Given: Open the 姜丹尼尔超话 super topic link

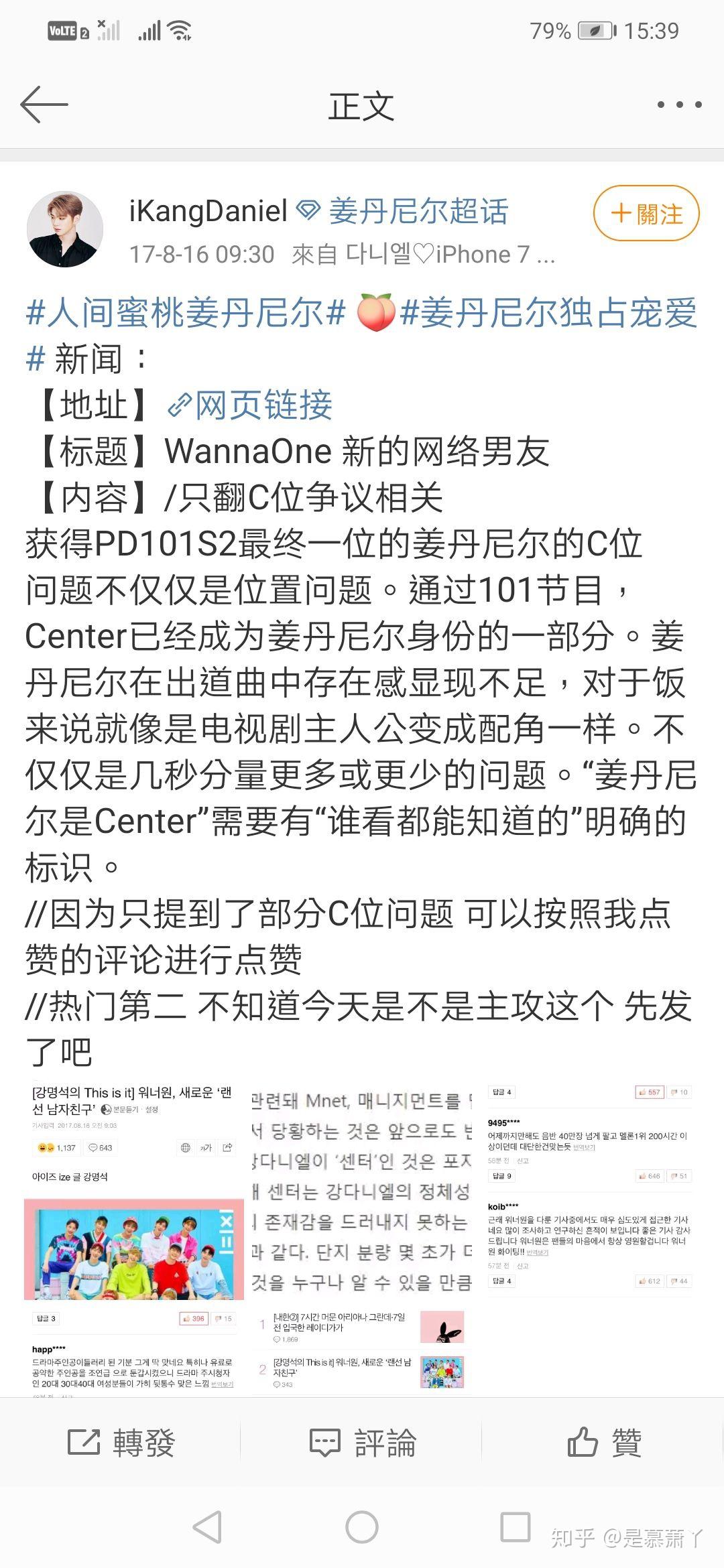Looking at the screenshot, I should pos(418,212).
